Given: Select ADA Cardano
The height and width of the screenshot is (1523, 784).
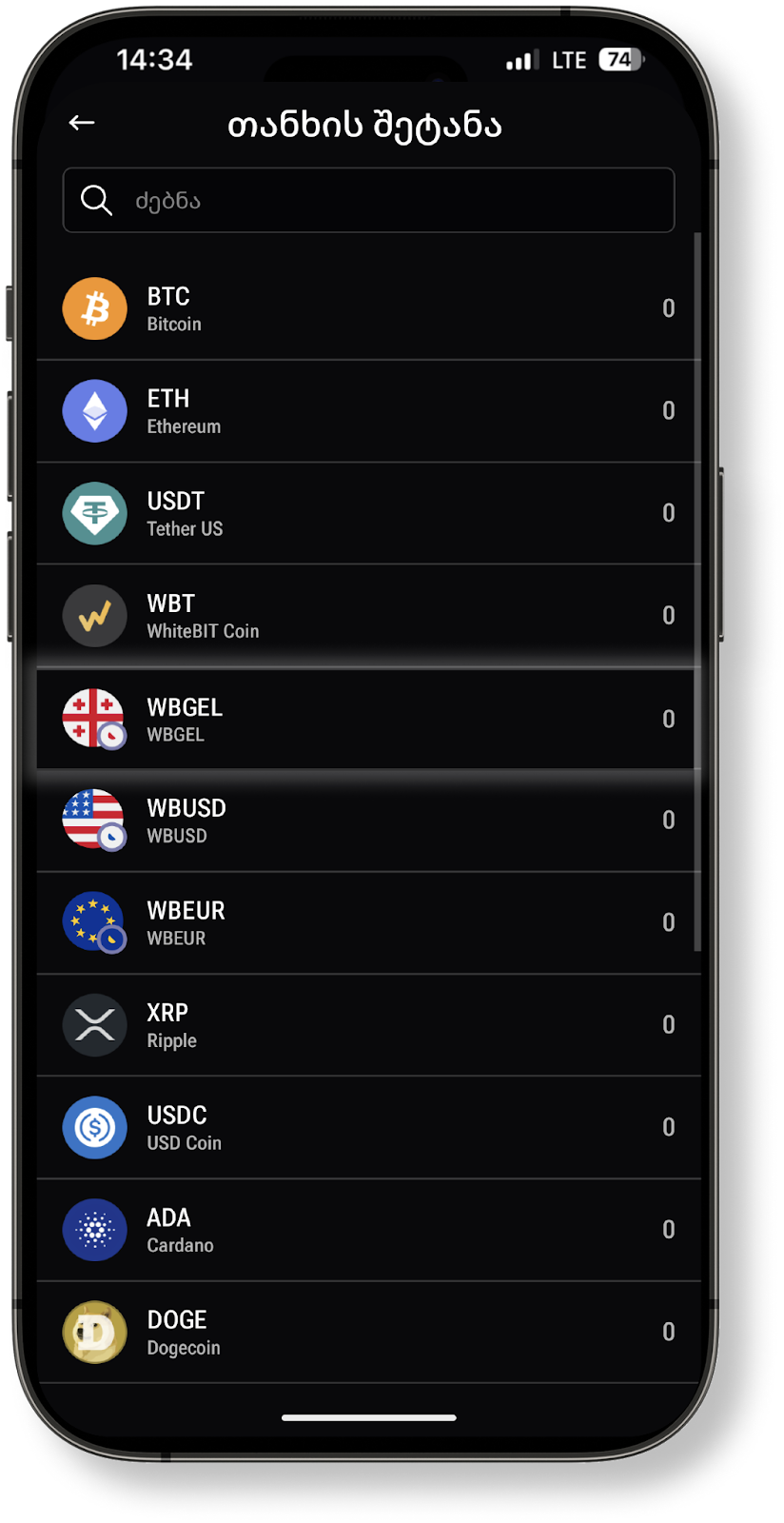Looking at the screenshot, I should pyautogui.click(x=368, y=1230).
